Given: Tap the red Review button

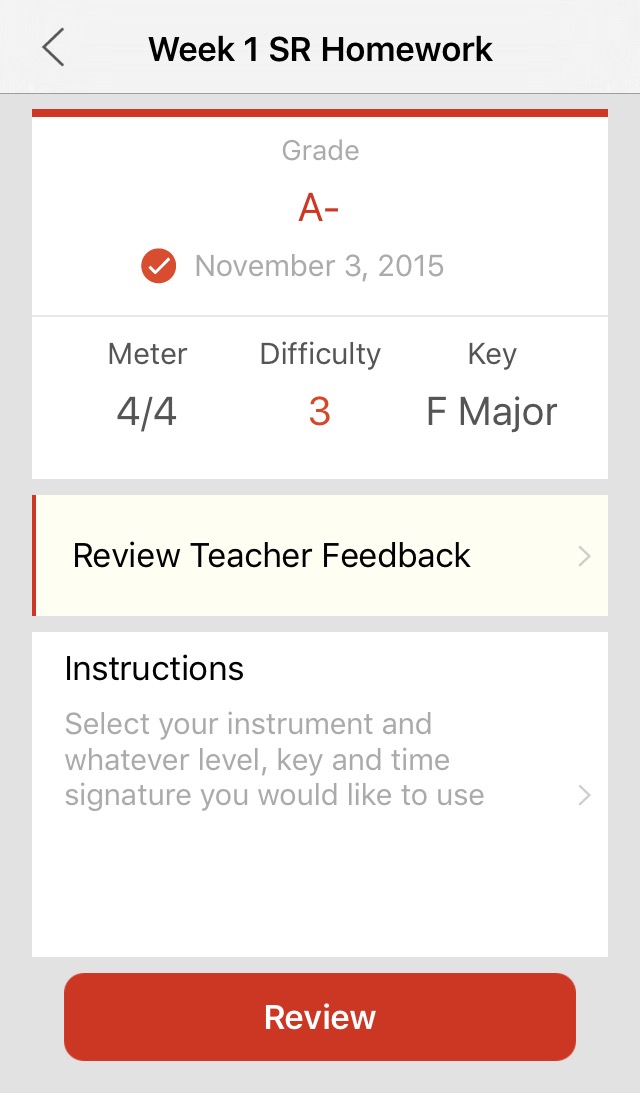Looking at the screenshot, I should 320,1017.
